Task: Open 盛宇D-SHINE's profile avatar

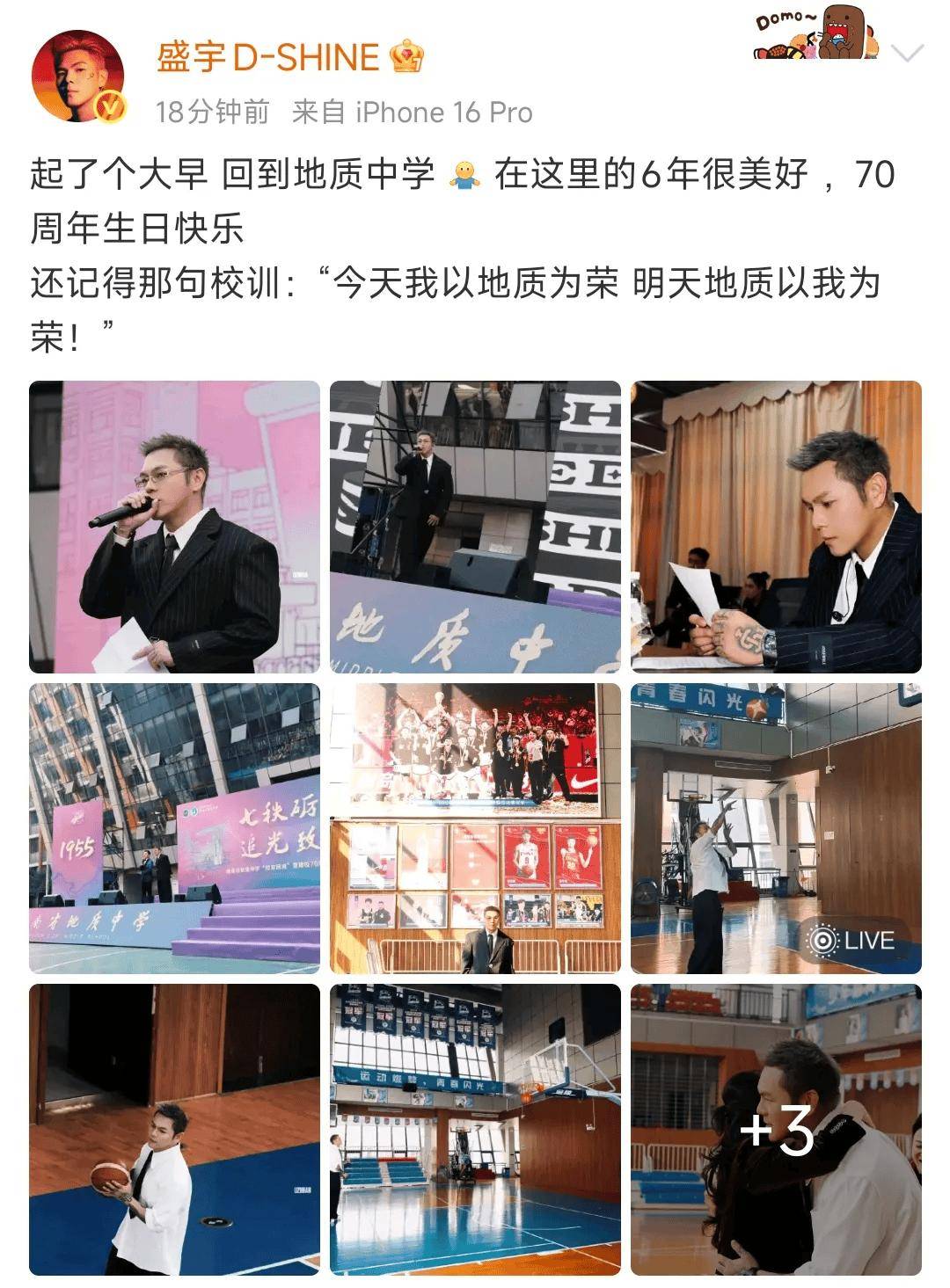Action: pyautogui.click(x=77, y=76)
